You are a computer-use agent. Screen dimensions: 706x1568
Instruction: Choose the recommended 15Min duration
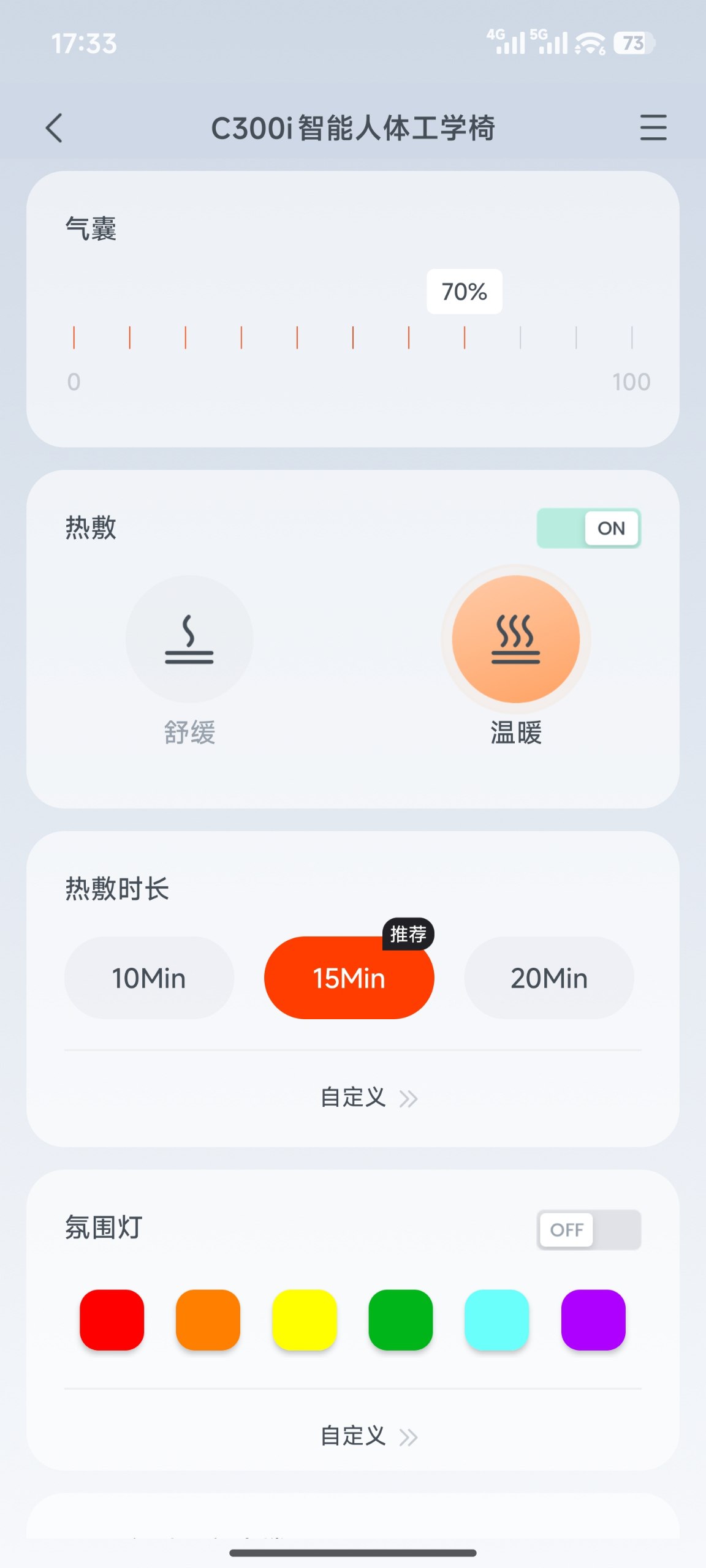point(349,978)
